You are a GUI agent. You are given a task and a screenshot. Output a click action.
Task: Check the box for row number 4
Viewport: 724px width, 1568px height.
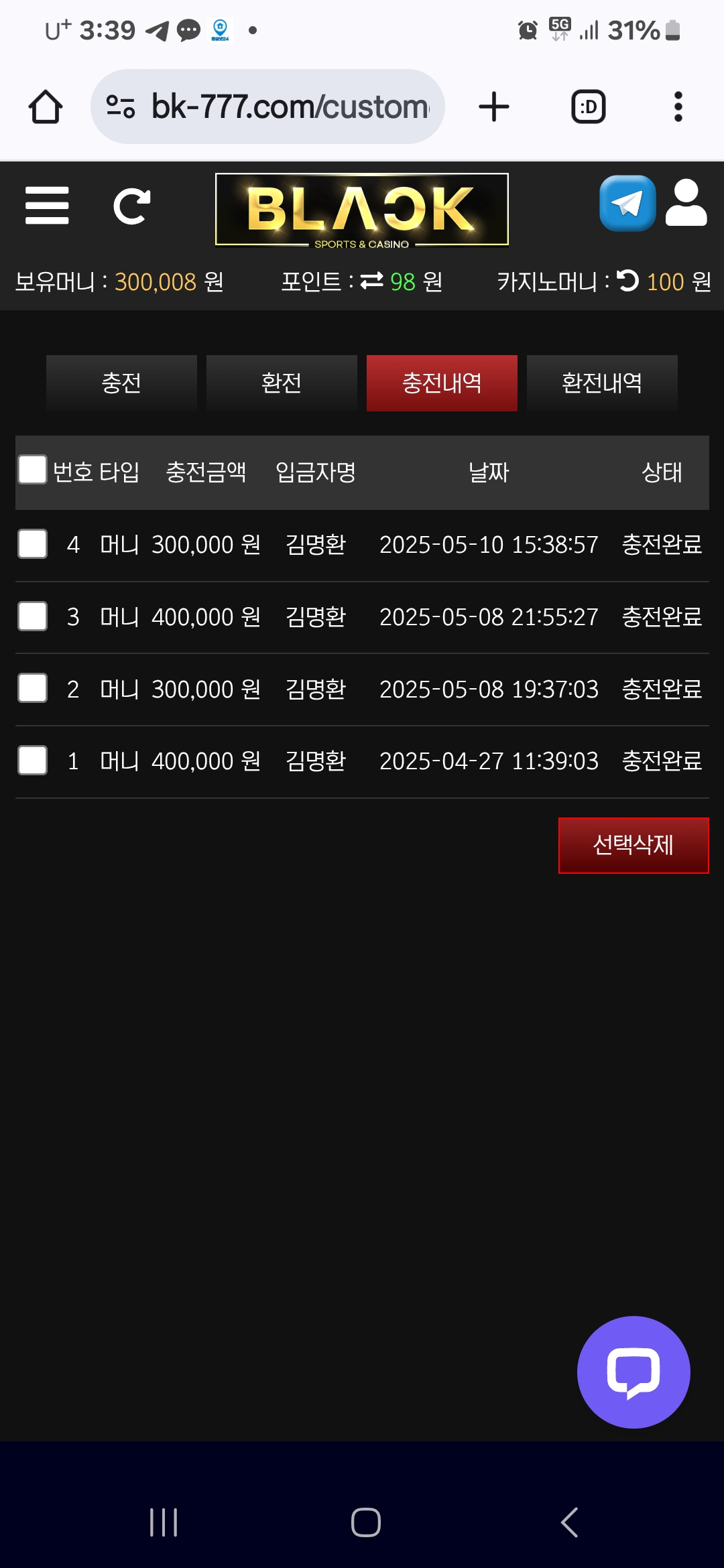32,543
